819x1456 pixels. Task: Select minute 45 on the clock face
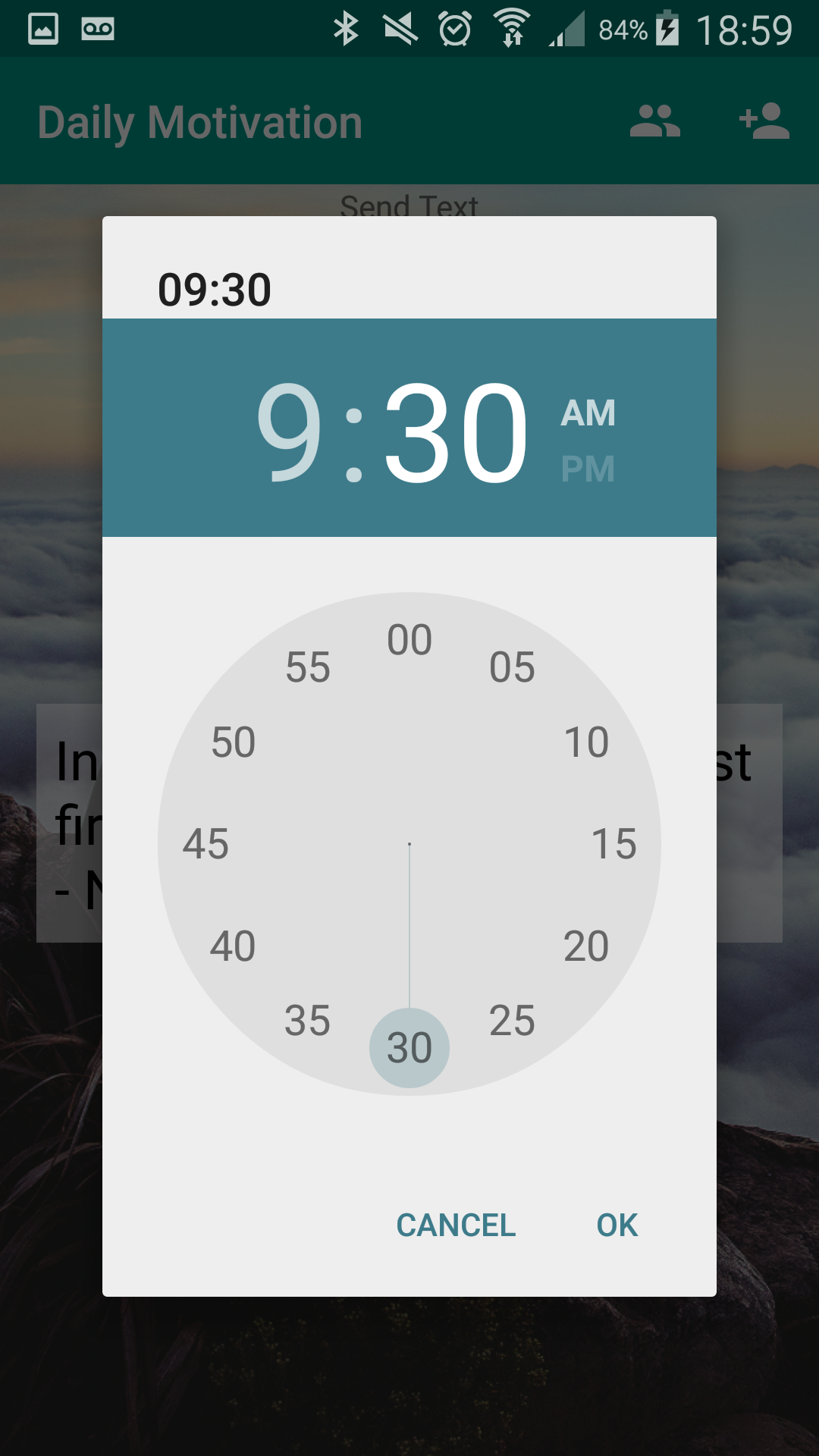coord(206,843)
